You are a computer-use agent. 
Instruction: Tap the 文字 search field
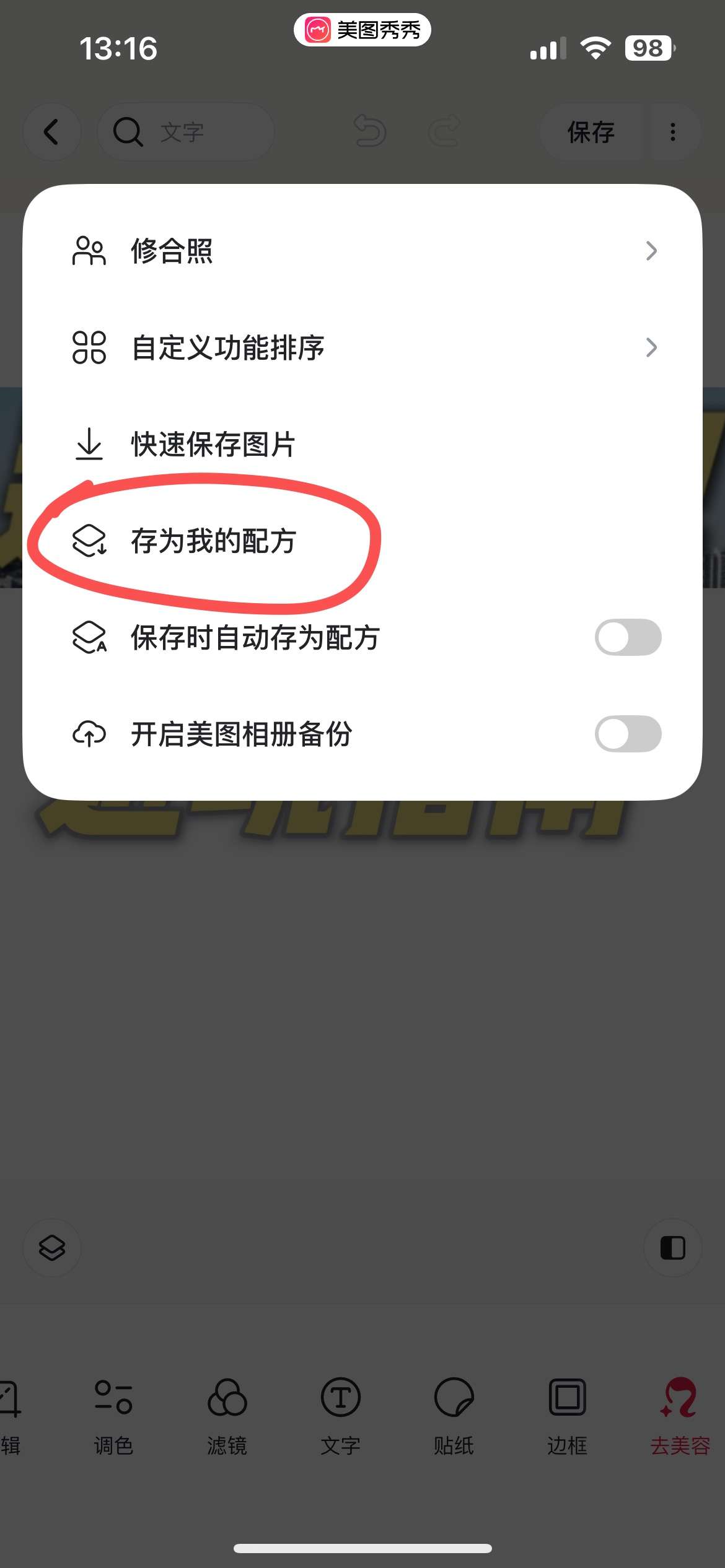186,132
